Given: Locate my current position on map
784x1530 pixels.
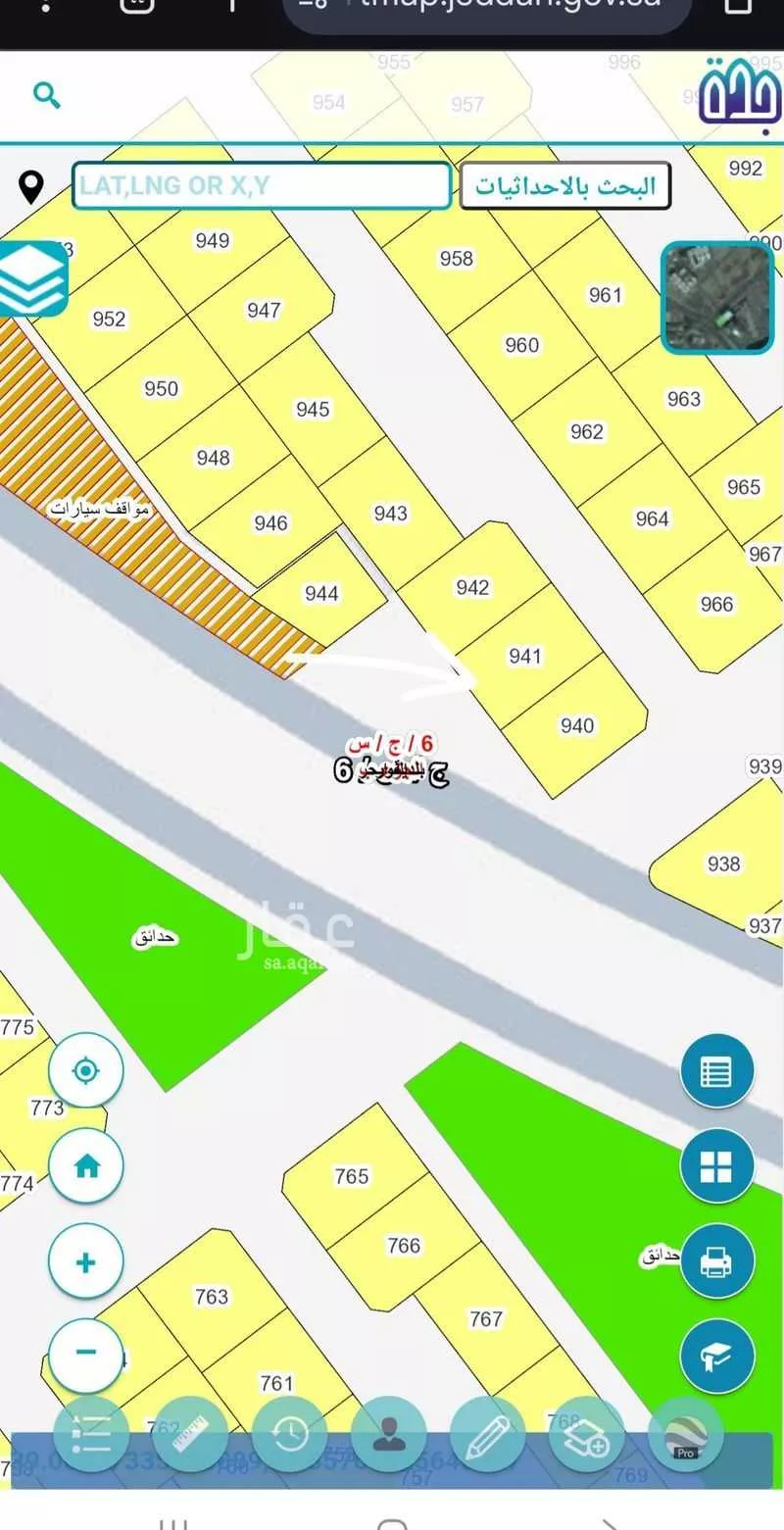Looking at the screenshot, I should [86, 1070].
